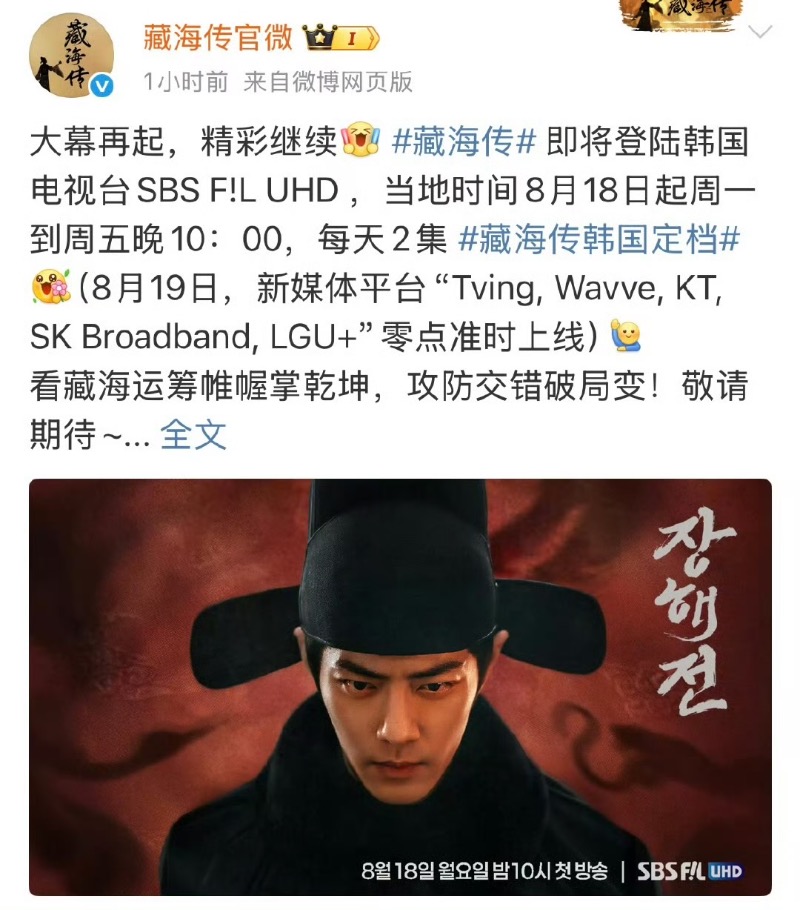Expand the post with 全文 link

pos(193,435)
